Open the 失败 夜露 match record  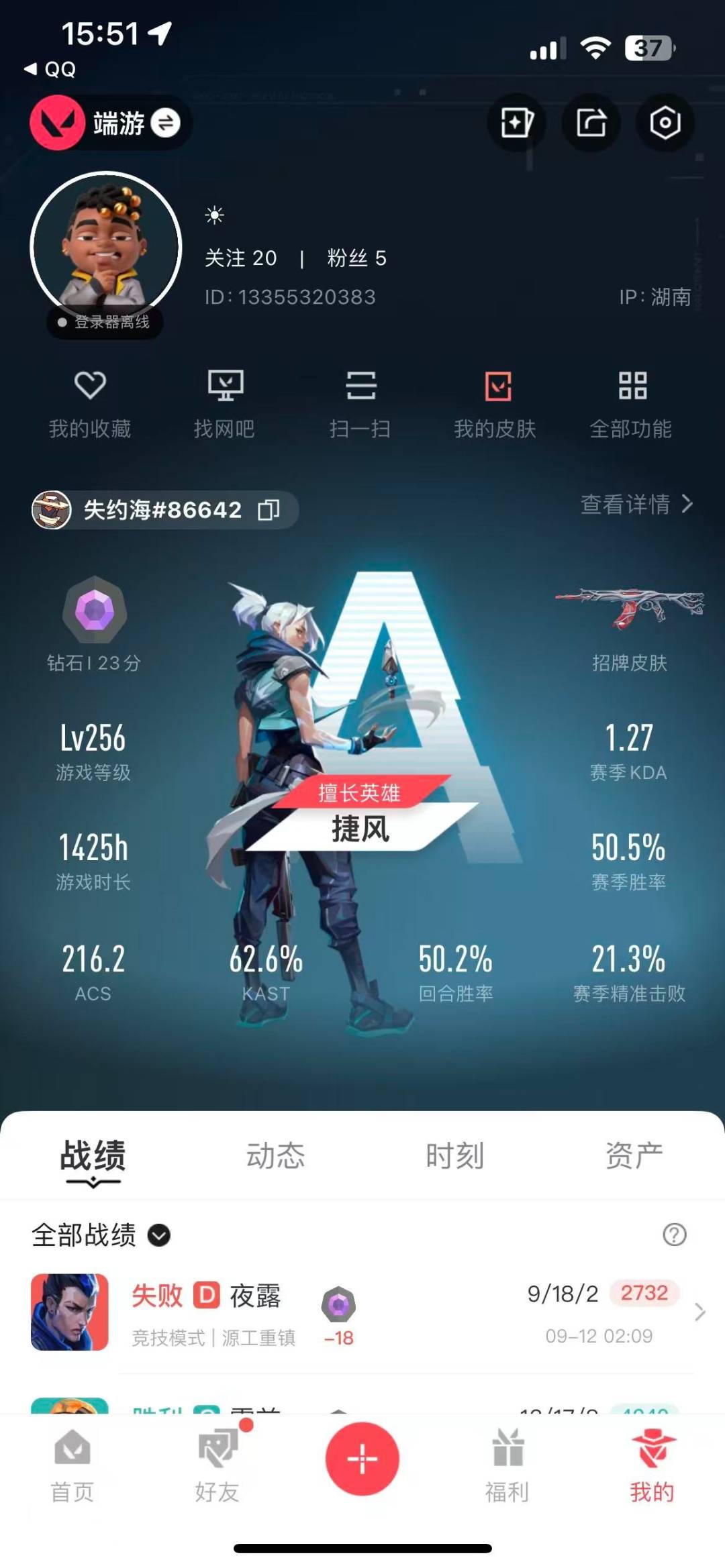(362, 1312)
